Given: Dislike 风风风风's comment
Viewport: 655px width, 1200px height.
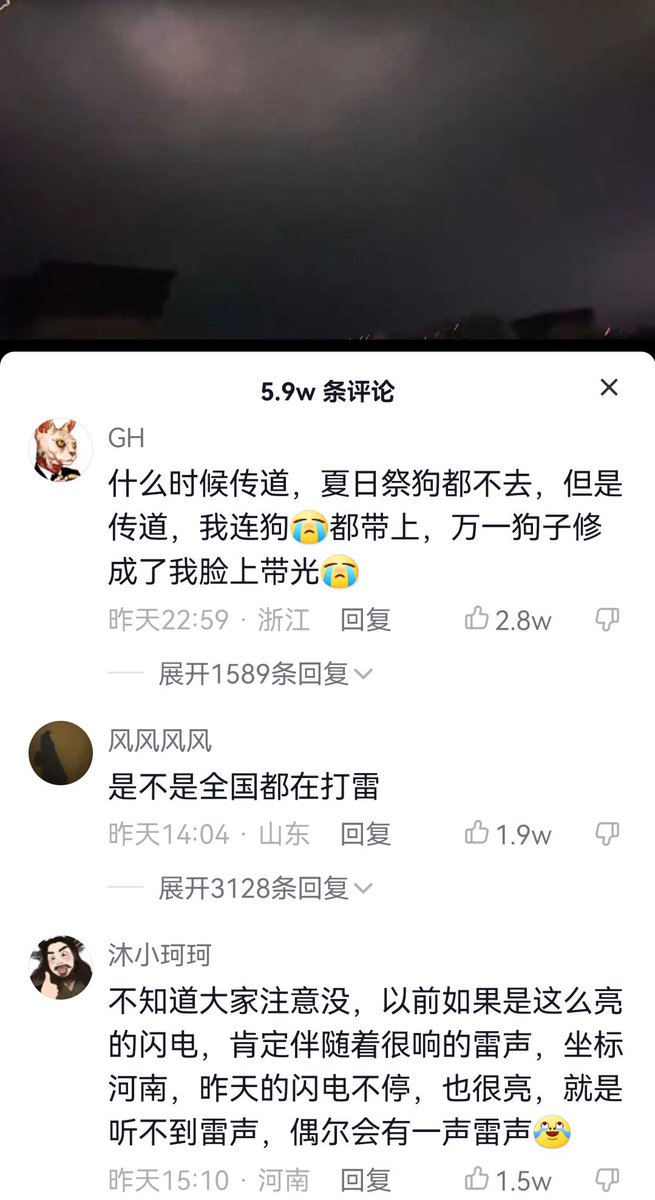Looking at the screenshot, I should coord(607,833).
